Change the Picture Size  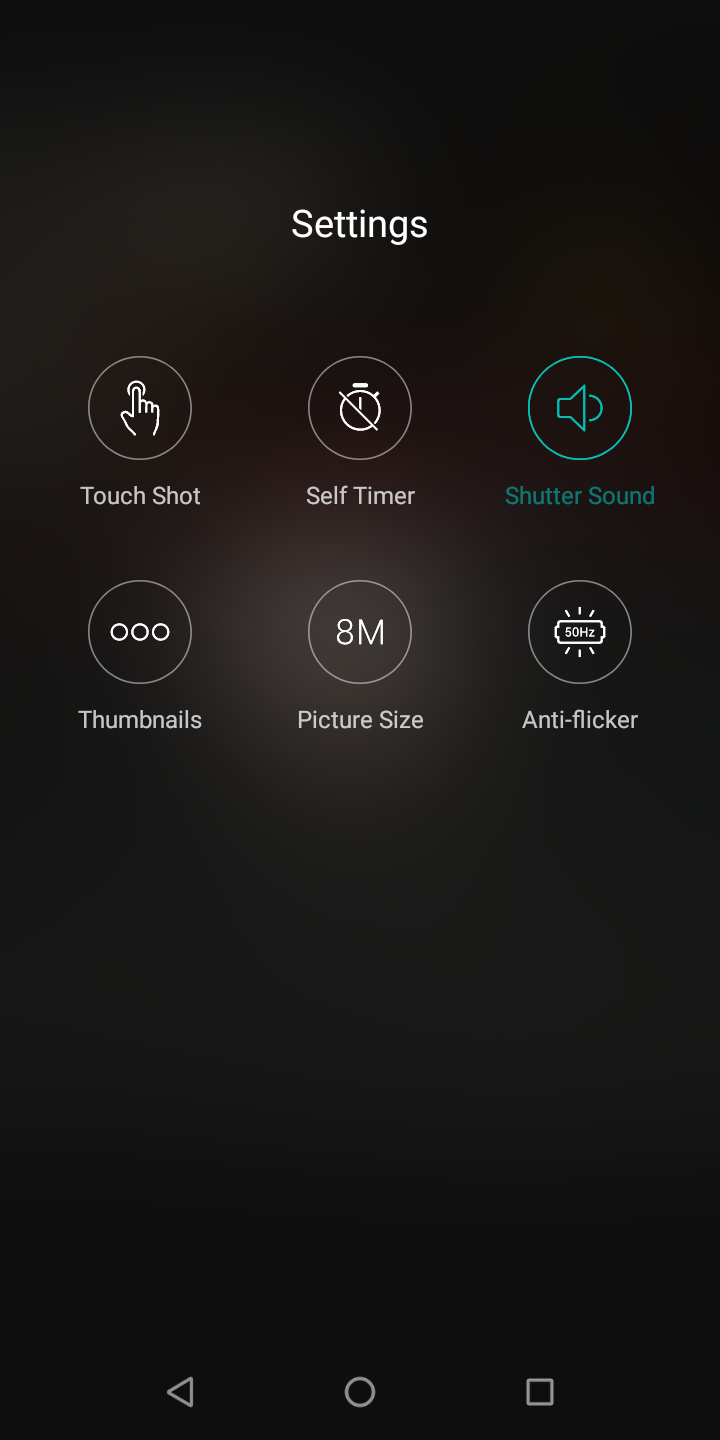coord(360,632)
